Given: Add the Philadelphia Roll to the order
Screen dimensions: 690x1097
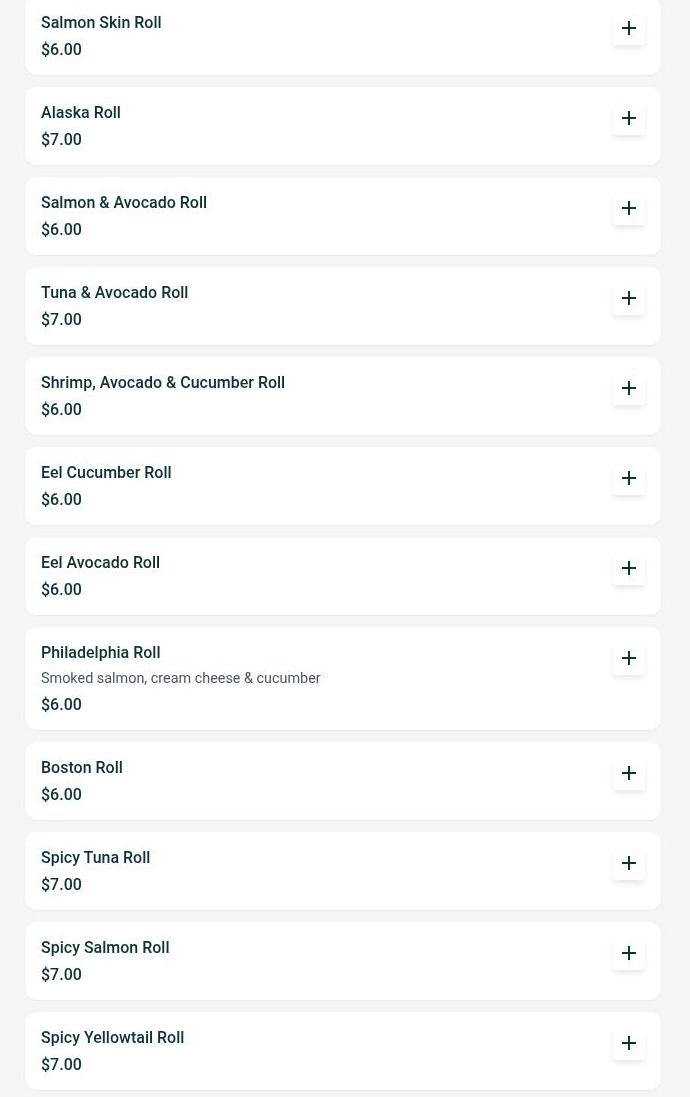Looking at the screenshot, I should tap(629, 658).
